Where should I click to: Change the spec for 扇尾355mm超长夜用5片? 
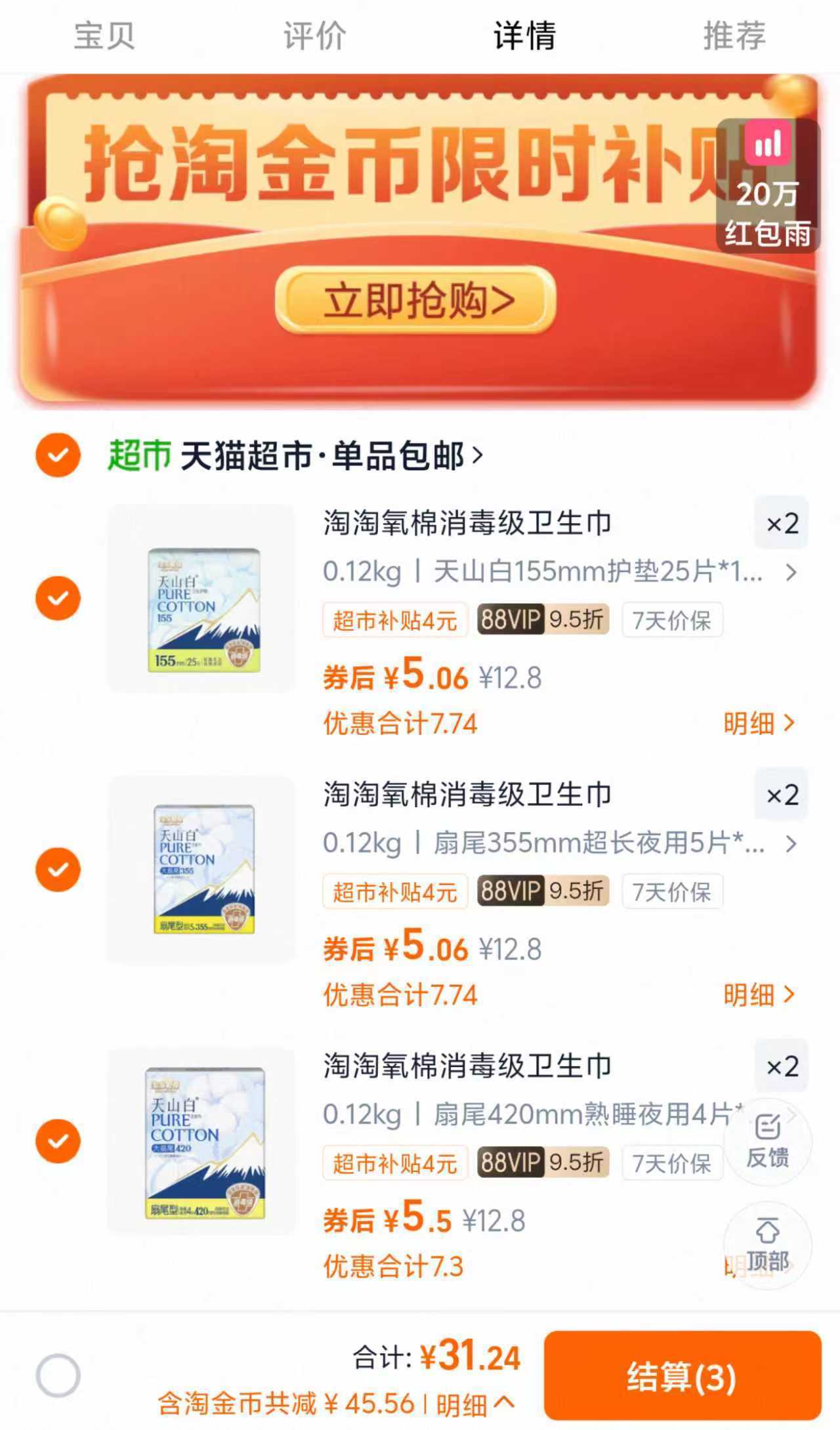tap(558, 844)
